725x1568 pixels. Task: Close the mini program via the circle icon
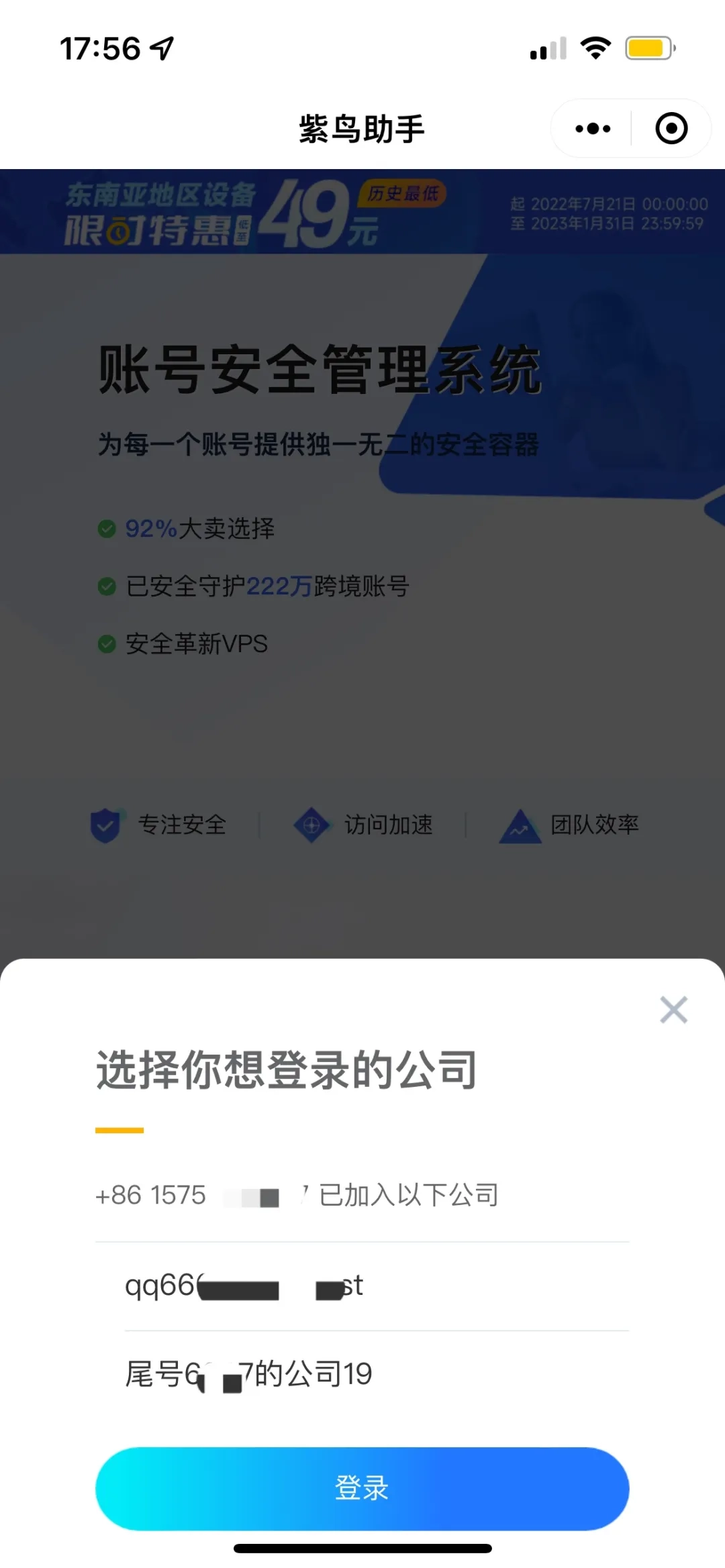(671, 129)
